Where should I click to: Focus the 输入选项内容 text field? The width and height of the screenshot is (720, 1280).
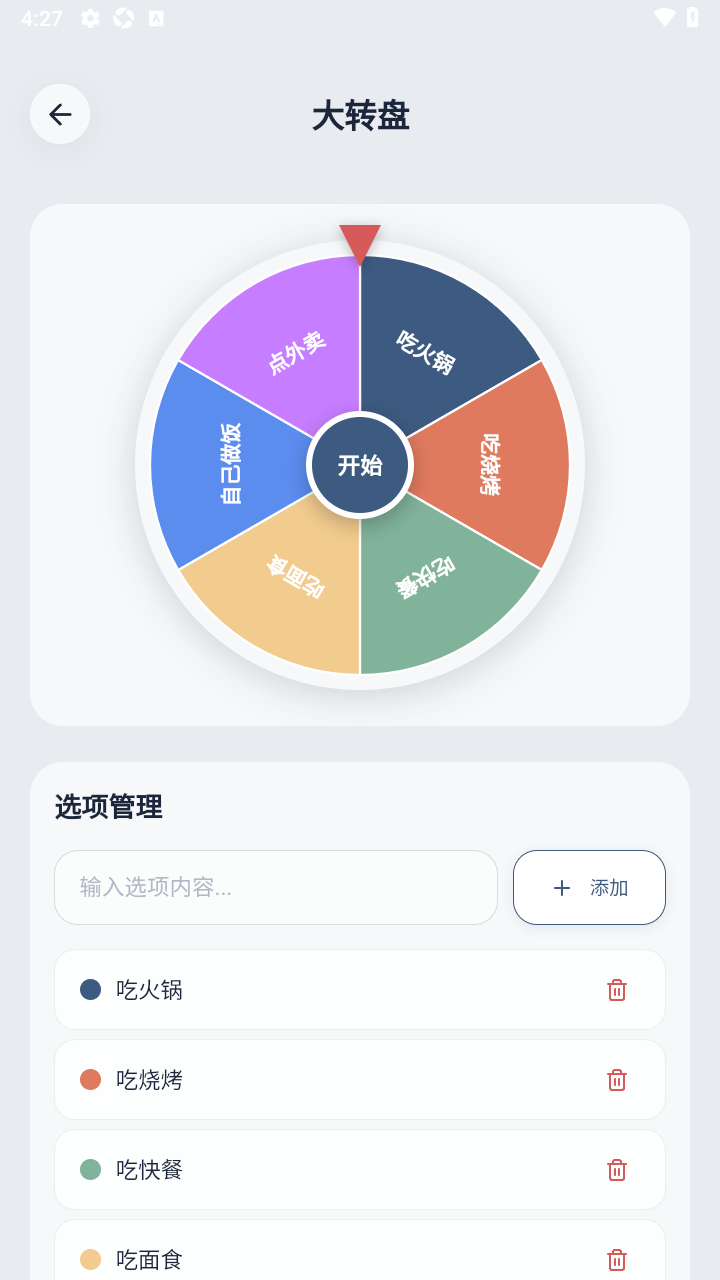click(x=276, y=887)
